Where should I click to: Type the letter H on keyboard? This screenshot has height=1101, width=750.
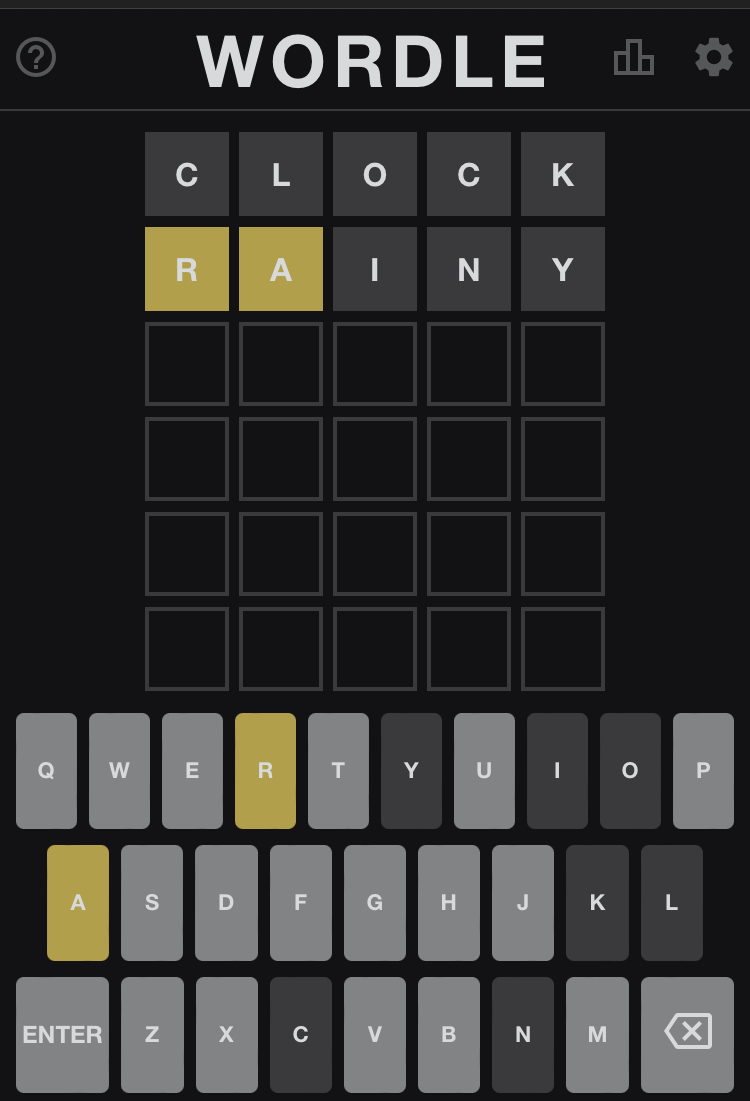pyautogui.click(x=448, y=903)
